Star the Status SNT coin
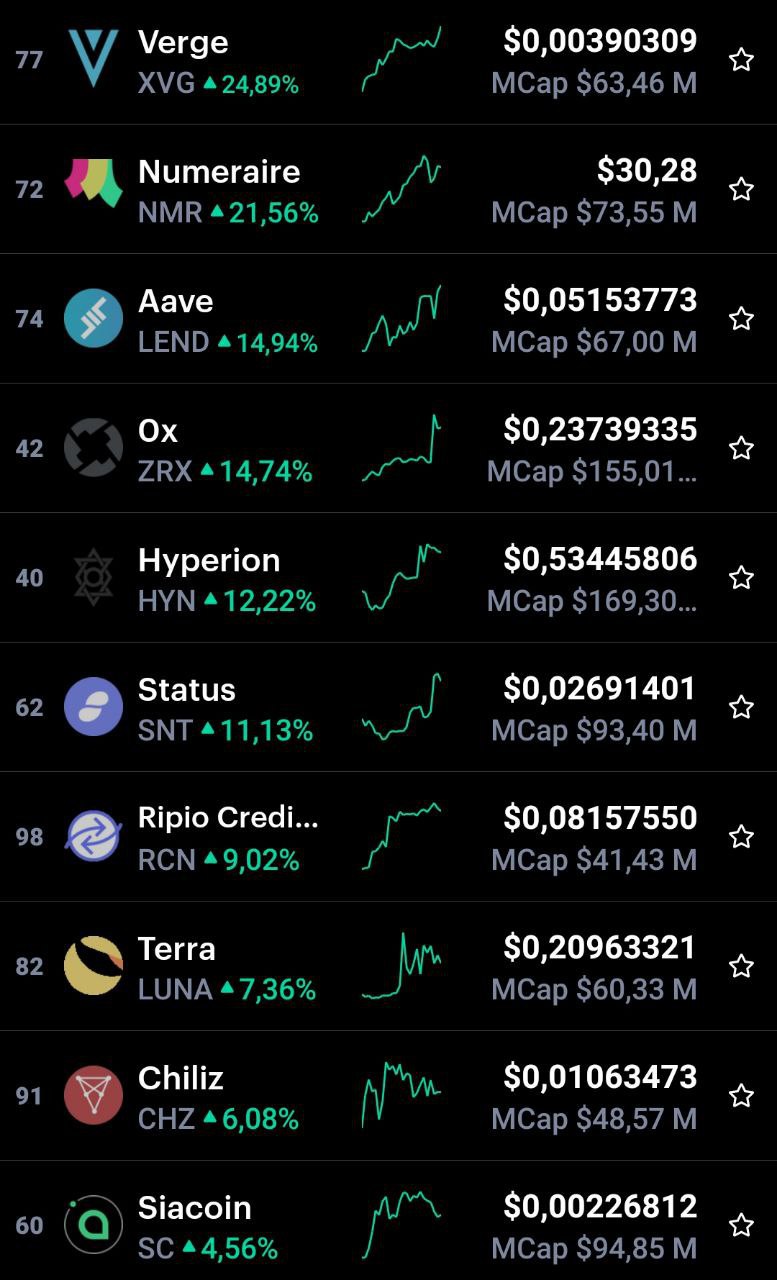777x1280 pixels. 741,707
